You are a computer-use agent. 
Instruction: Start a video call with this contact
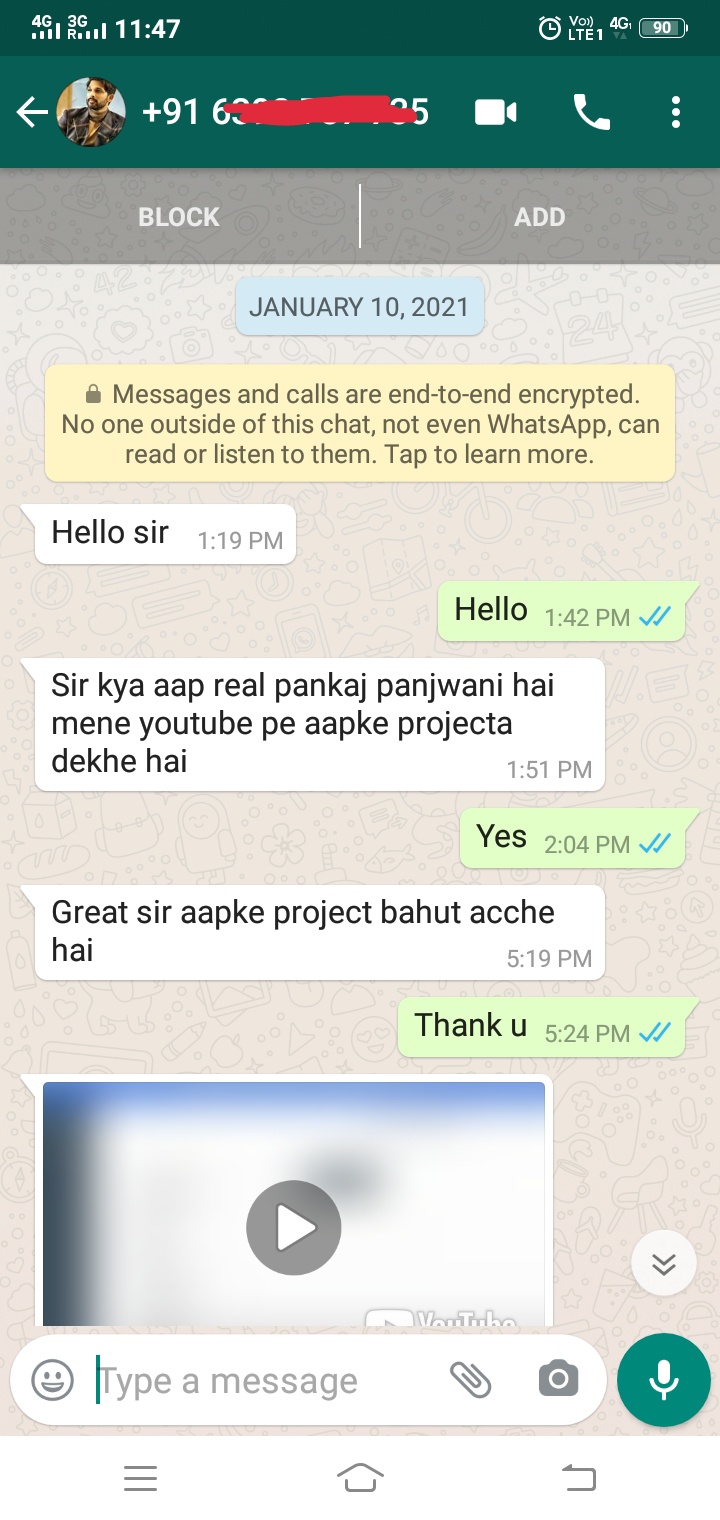click(496, 112)
